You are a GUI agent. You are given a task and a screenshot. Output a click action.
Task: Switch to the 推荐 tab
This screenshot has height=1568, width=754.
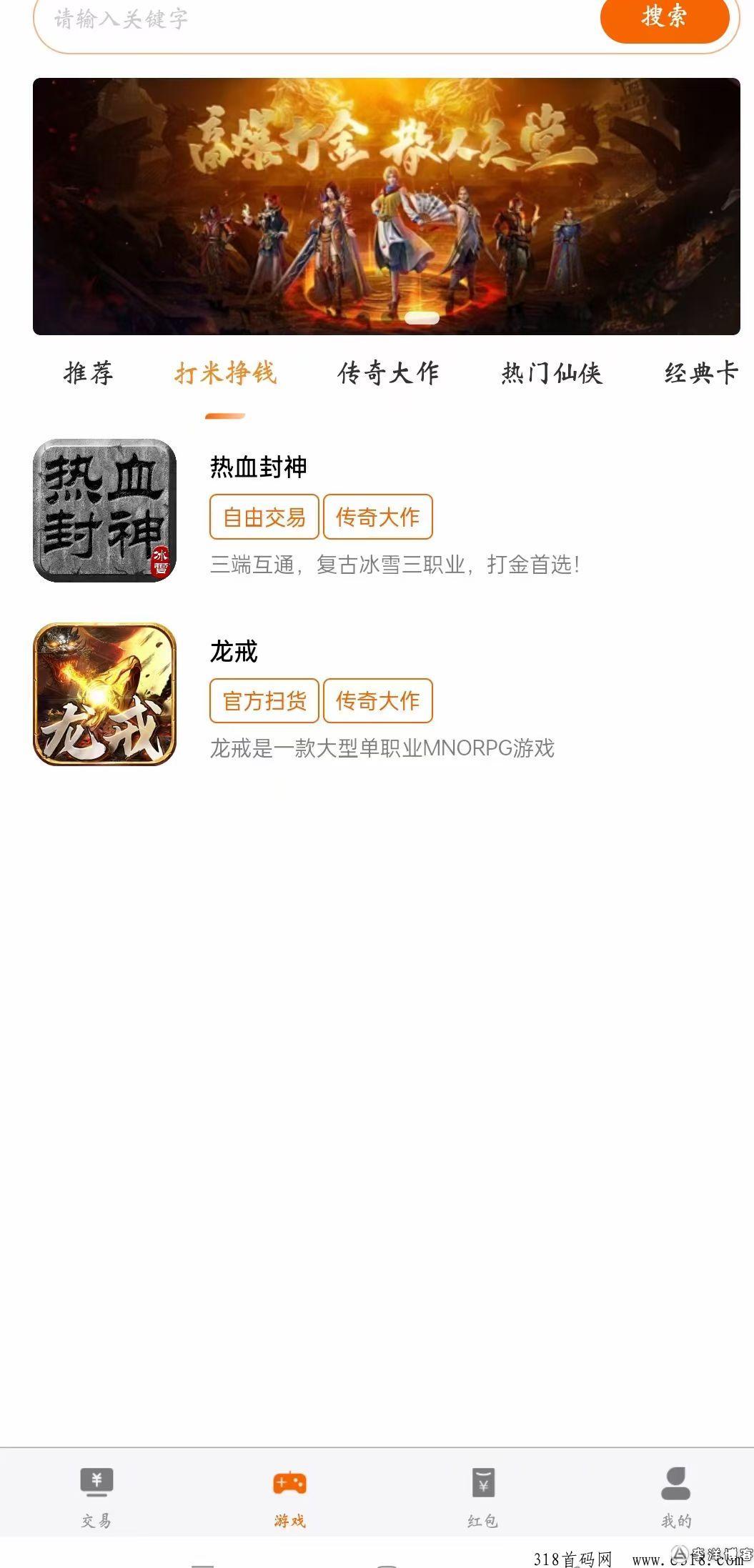point(89,373)
